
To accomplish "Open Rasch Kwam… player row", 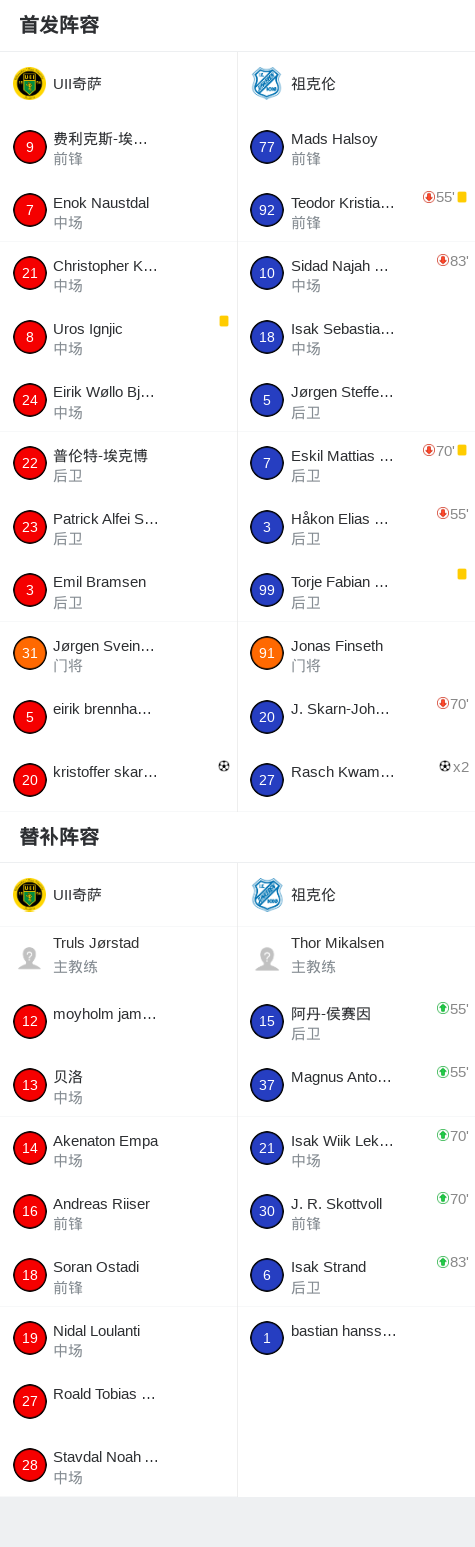I will pos(356,780).
